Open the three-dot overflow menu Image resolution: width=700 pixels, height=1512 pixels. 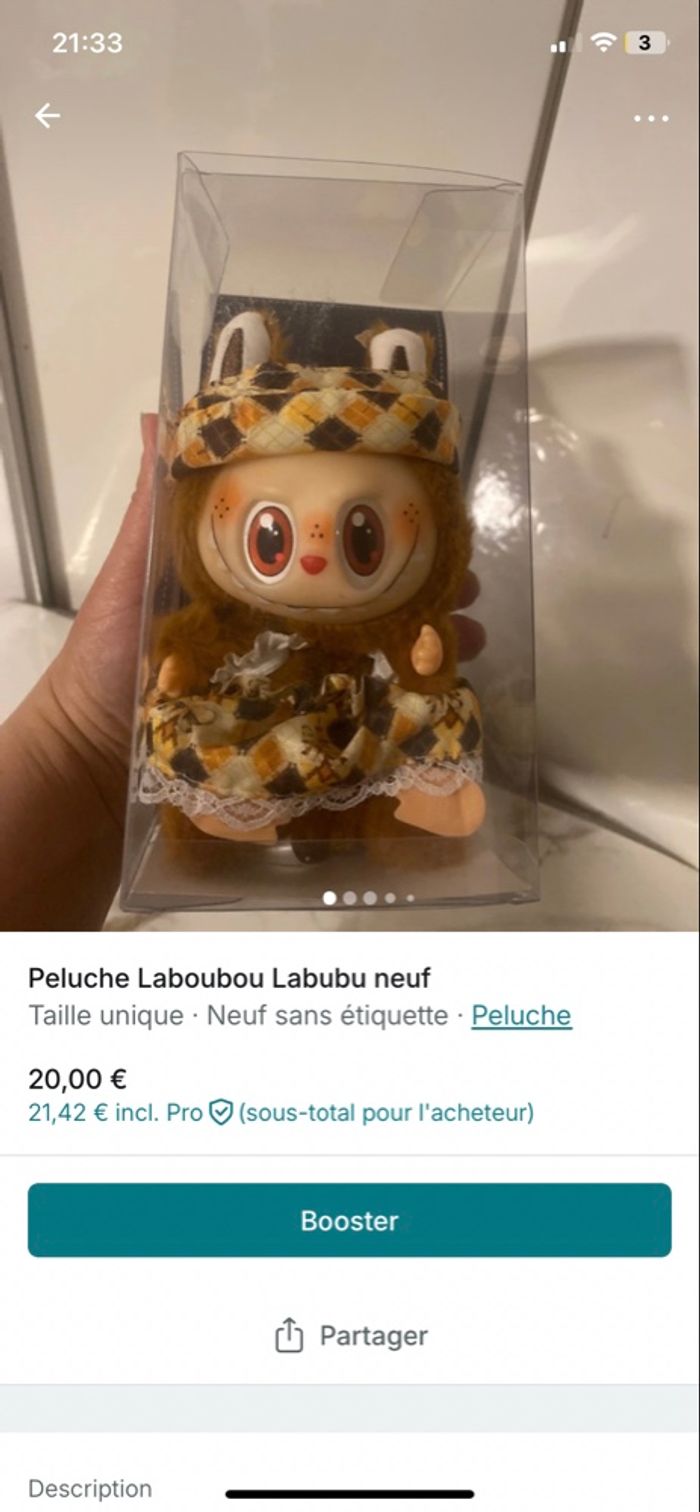[x=651, y=118]
